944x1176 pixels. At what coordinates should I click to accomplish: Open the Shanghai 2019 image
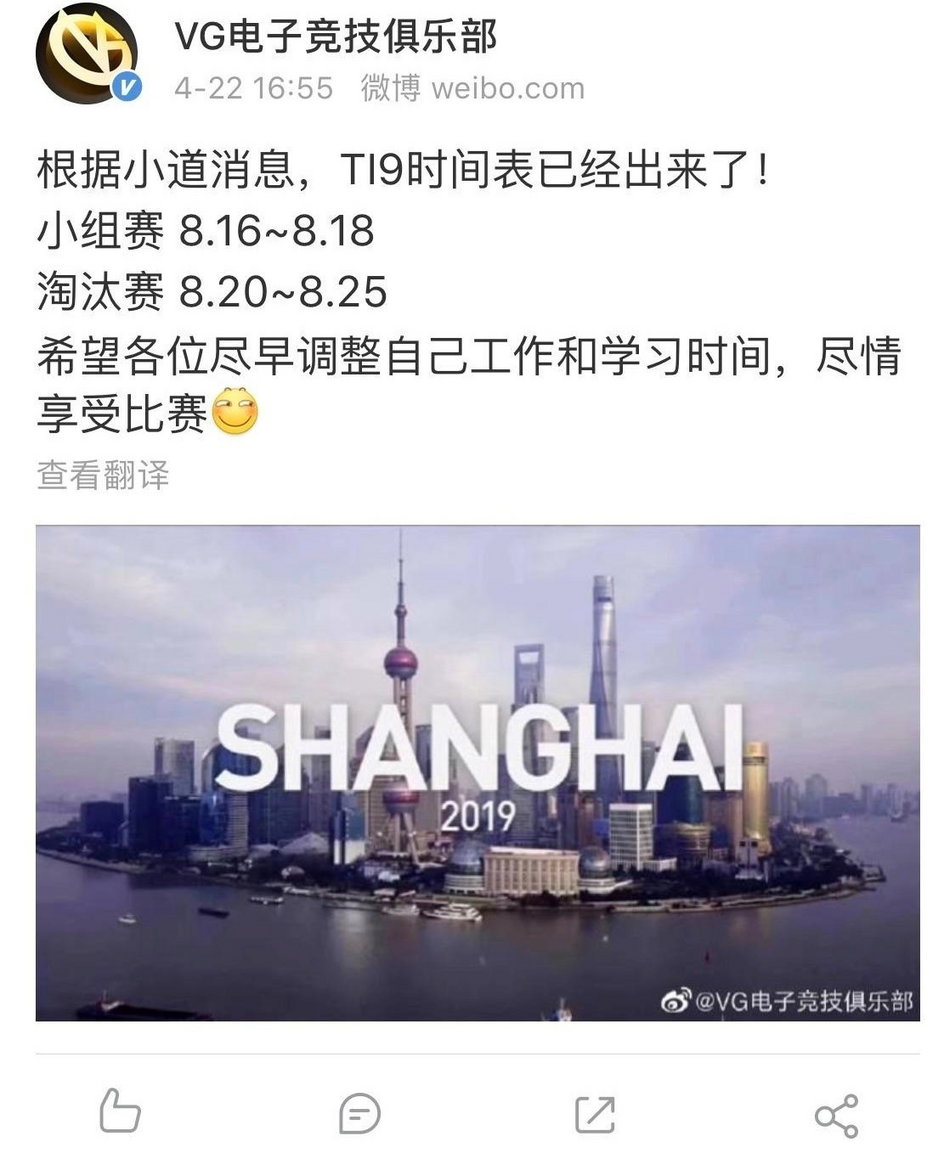pyautogui.click(x=477, y=772)
